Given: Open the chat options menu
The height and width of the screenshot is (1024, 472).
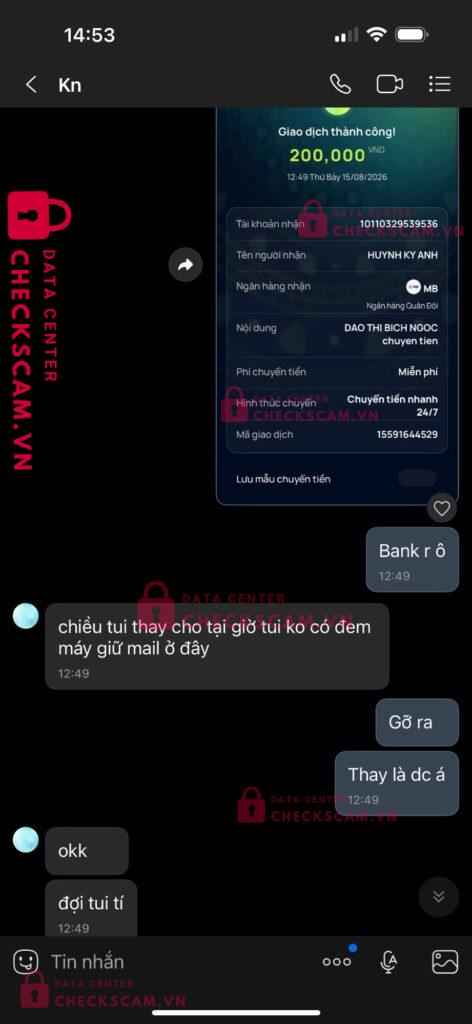Looking at the screenshot, I should tap(439, 84).
